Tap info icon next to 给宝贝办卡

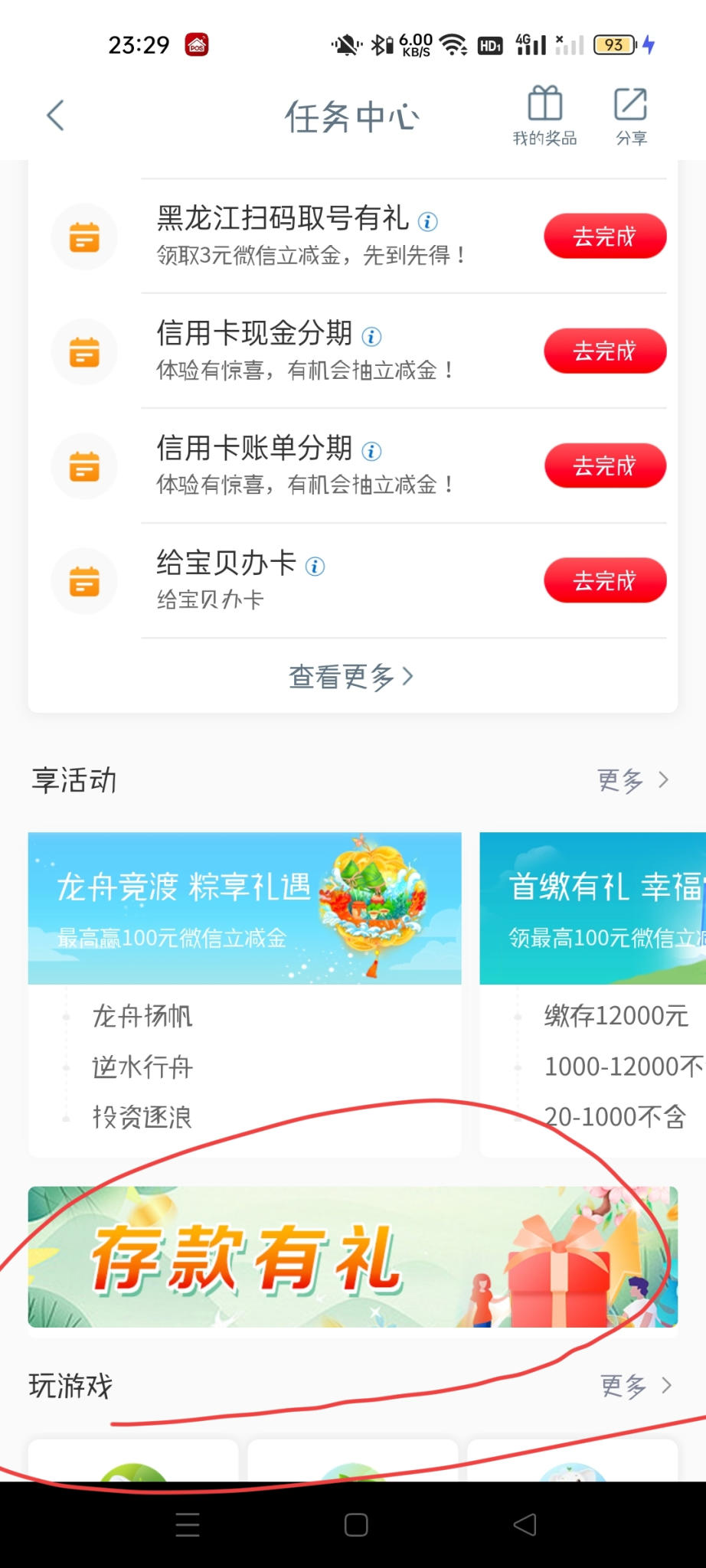tap(315, 566)
